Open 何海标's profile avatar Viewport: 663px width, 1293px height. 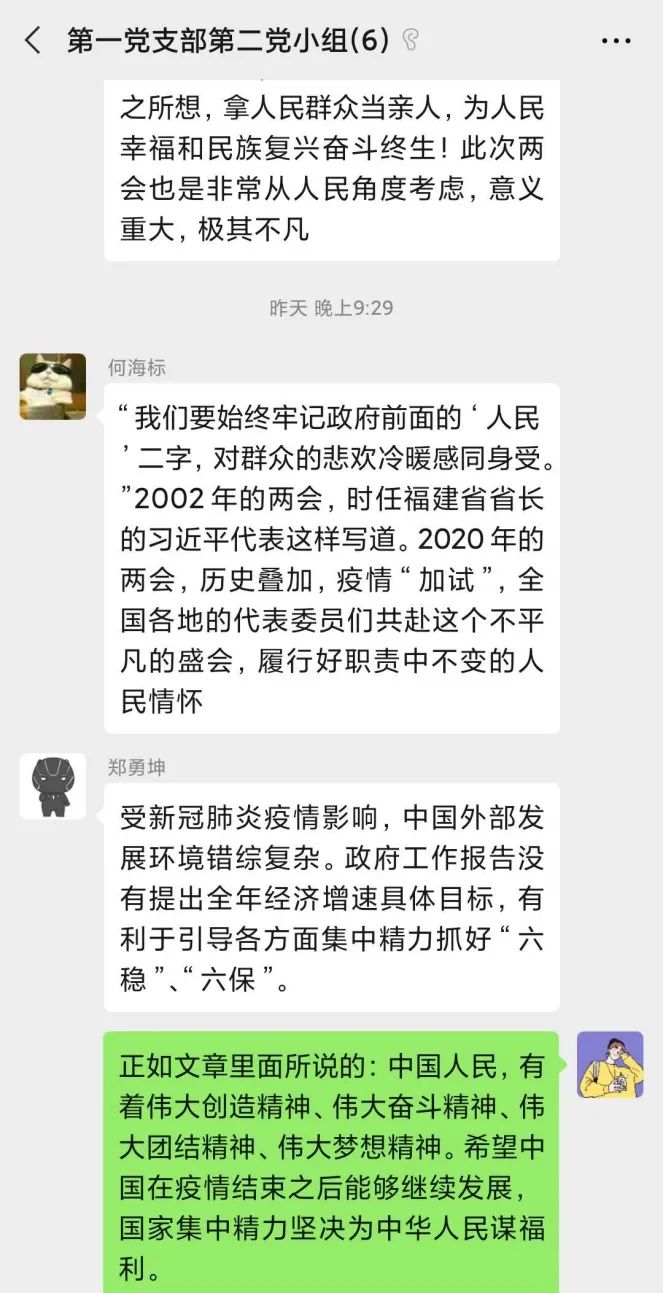click(x=52, y=386)
